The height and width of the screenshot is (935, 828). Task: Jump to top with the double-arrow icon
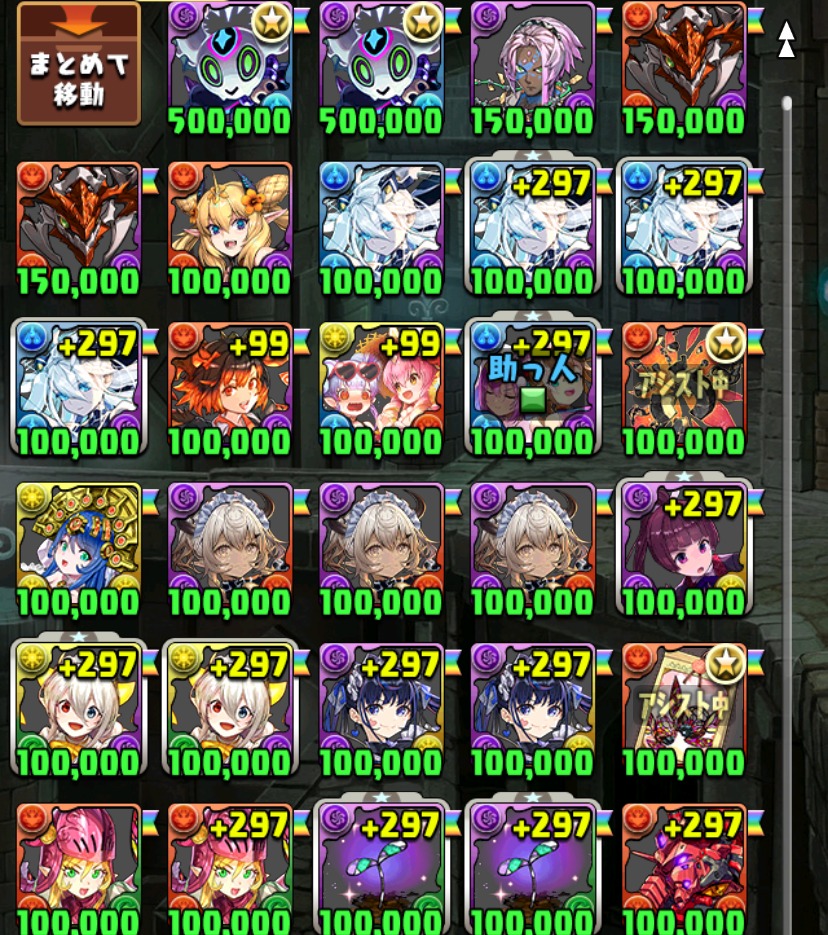click(787, 40)
